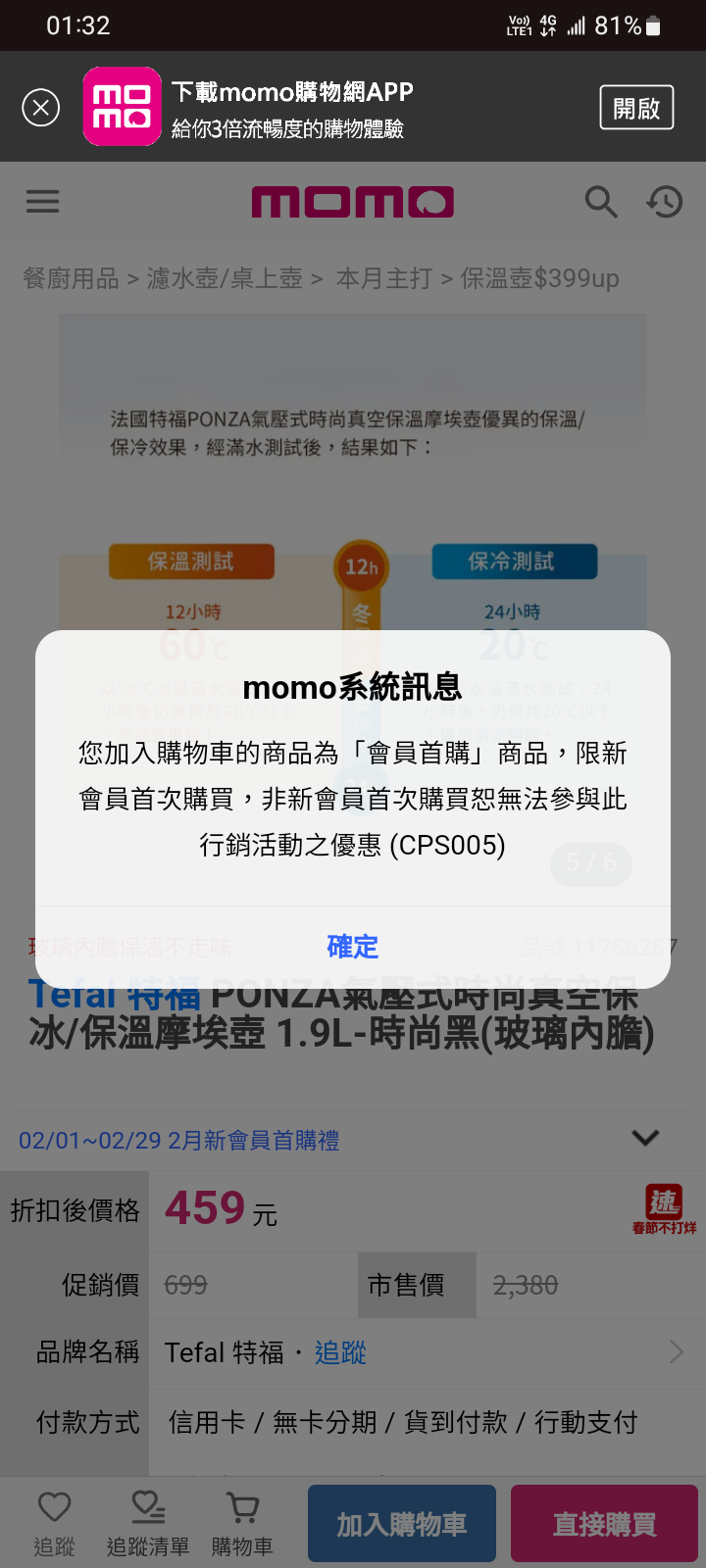Dismiss the momo APP download banner
Screen dimensions: 706x1568
pyautogui.click(x=41, y=108)
